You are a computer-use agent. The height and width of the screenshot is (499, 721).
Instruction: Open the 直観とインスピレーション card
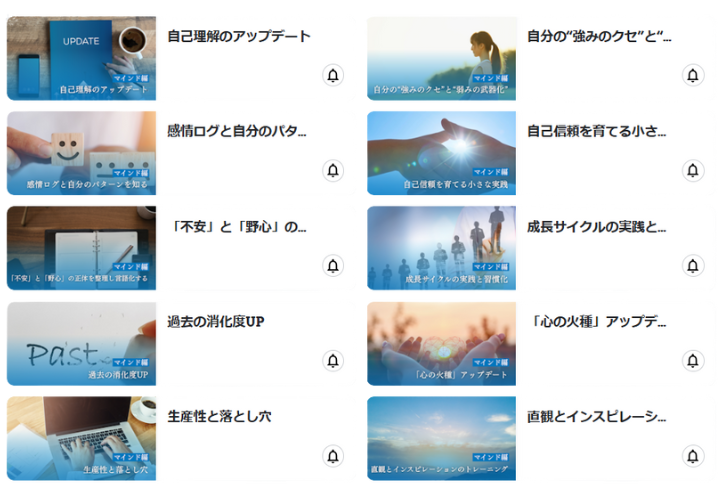pyautogui.click(x=442, y=438)
